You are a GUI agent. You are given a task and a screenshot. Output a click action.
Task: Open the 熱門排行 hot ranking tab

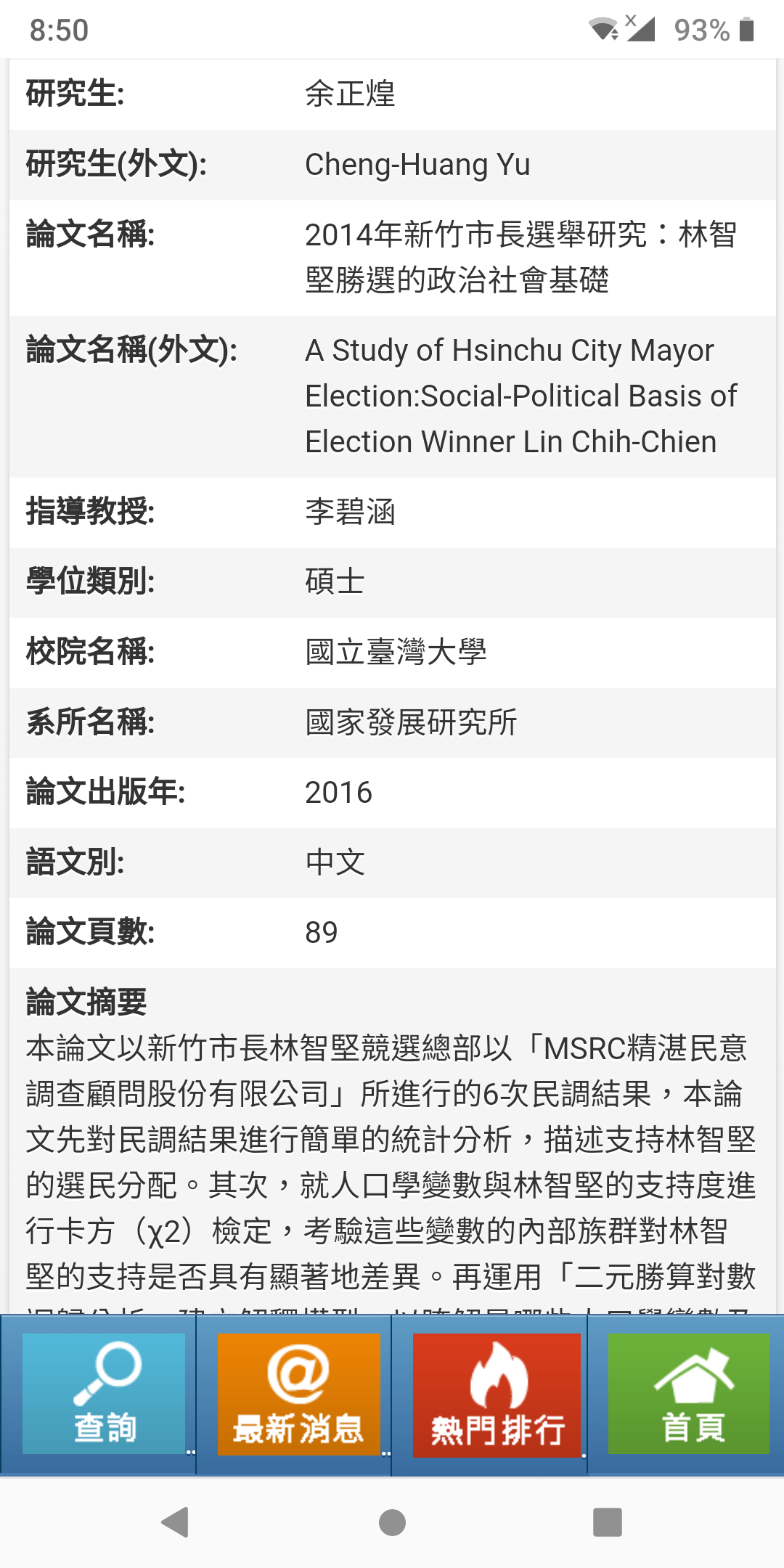coord(497,1395)
